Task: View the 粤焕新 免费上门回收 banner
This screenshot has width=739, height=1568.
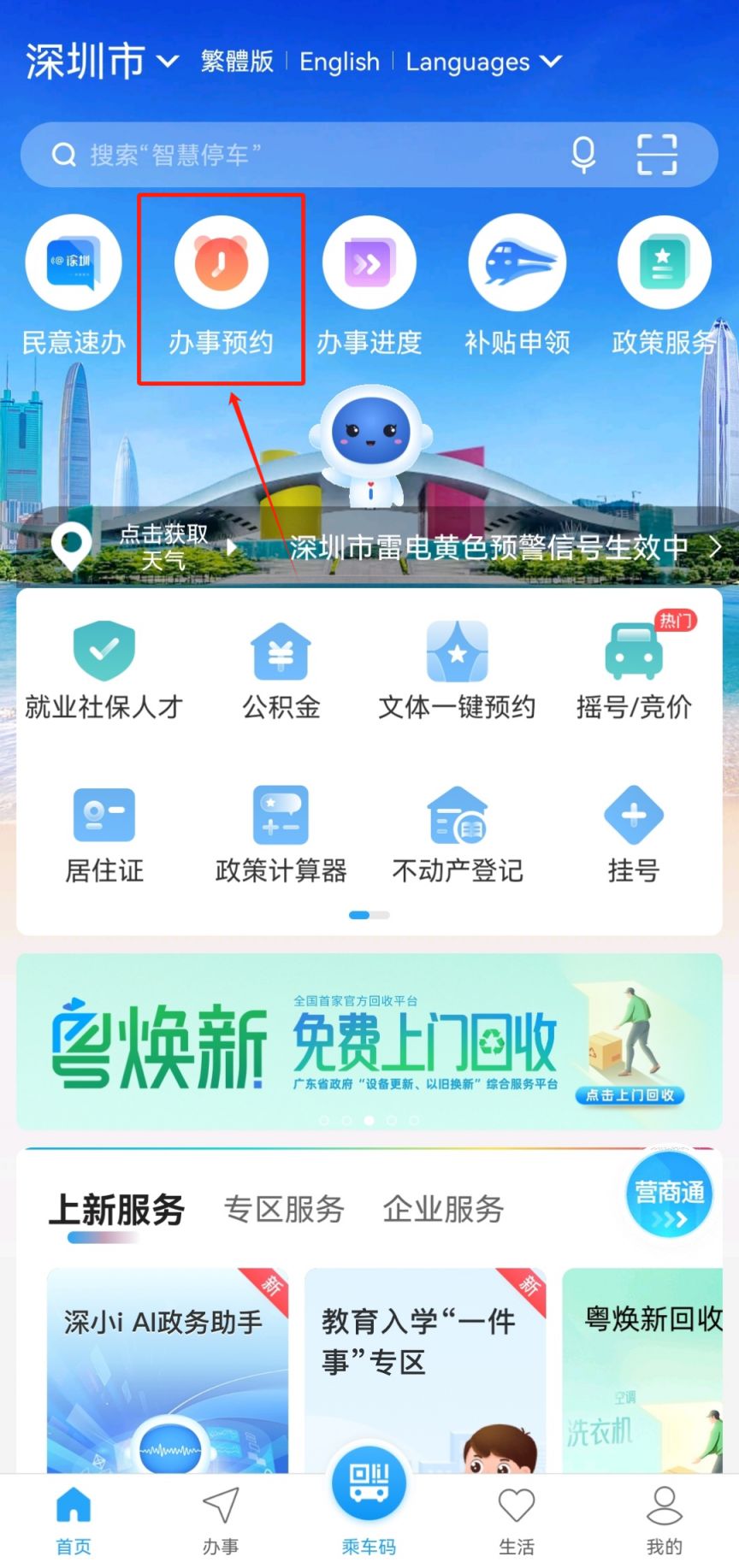Action: click(369, 1041)
